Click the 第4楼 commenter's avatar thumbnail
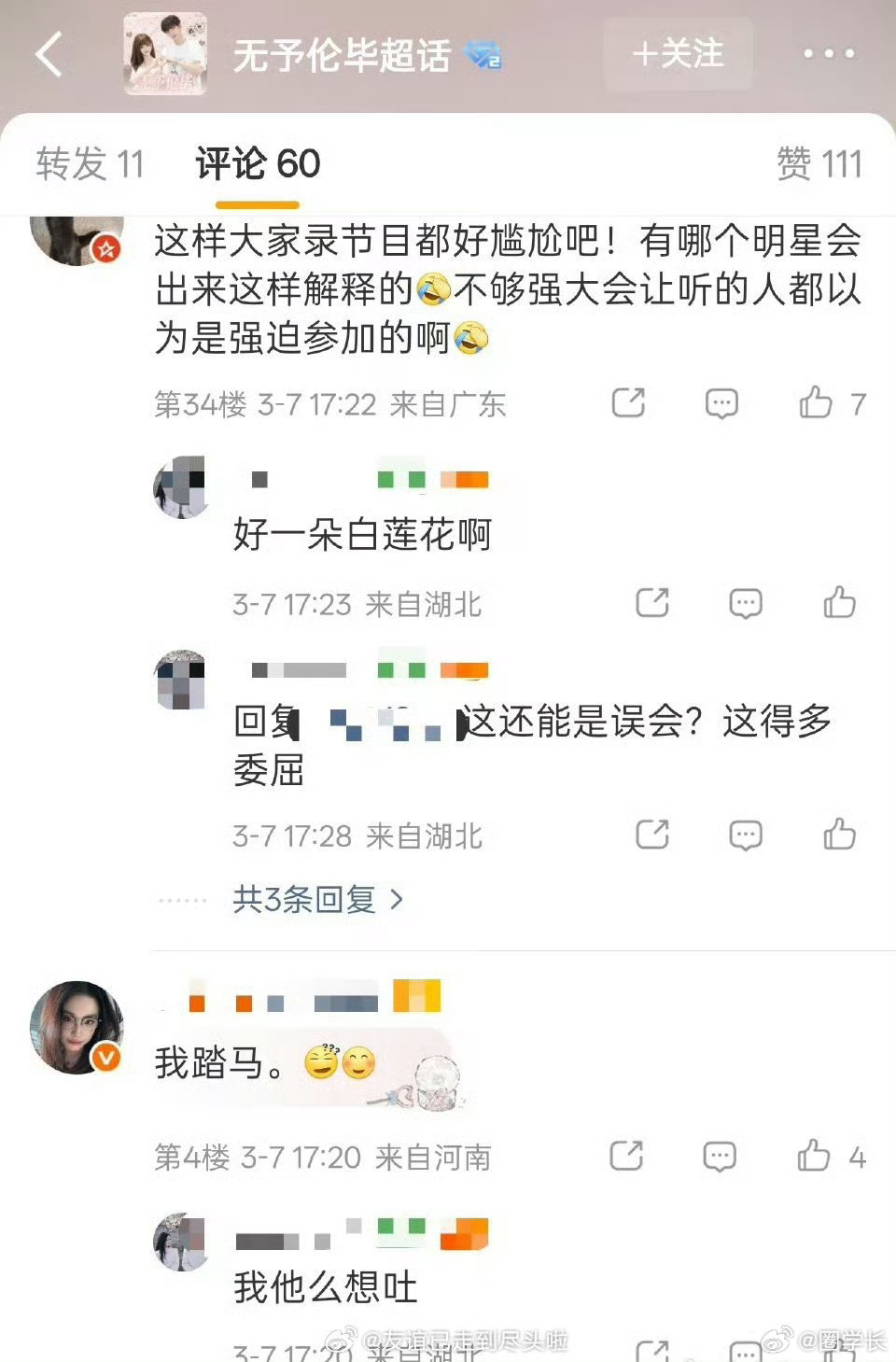 79,1028
